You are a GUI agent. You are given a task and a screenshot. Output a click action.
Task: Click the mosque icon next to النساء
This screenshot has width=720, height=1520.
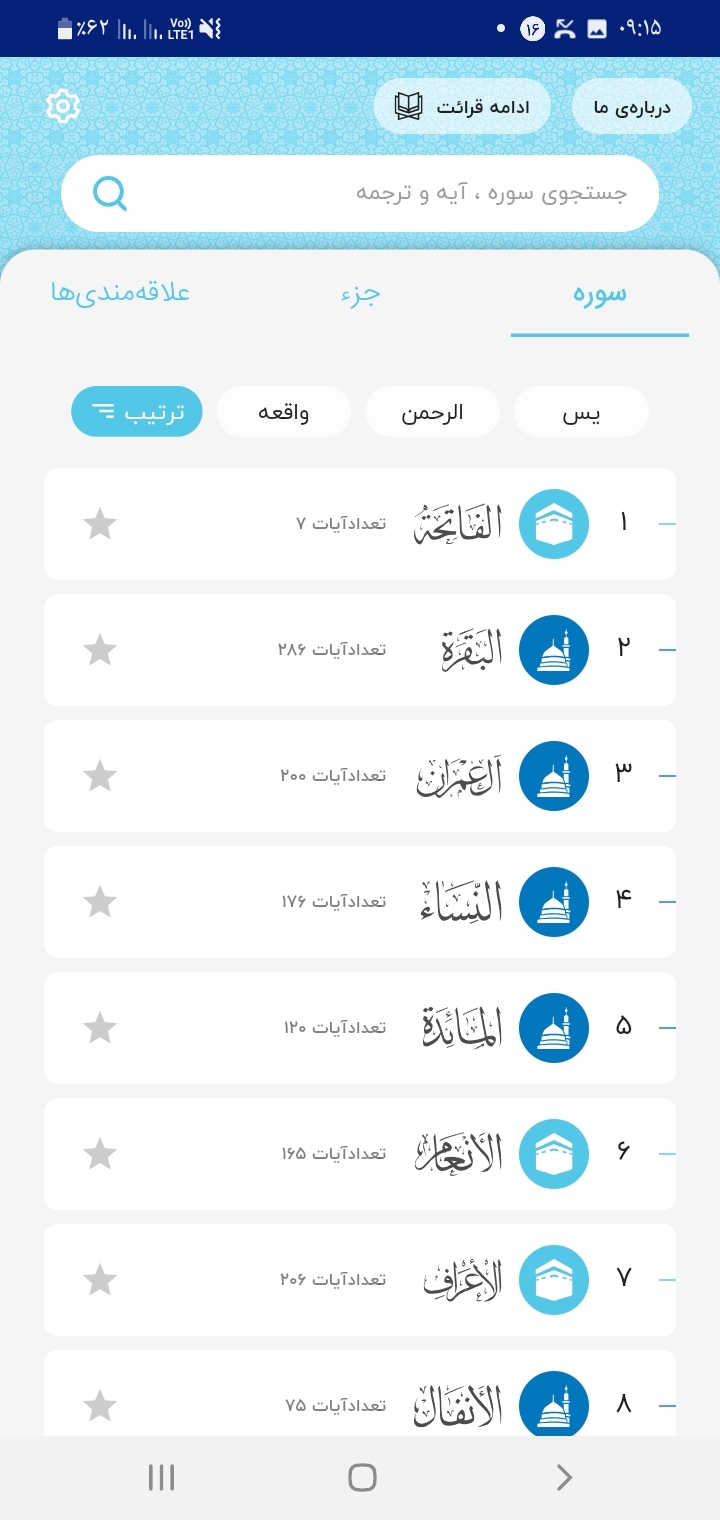point(554,901)
